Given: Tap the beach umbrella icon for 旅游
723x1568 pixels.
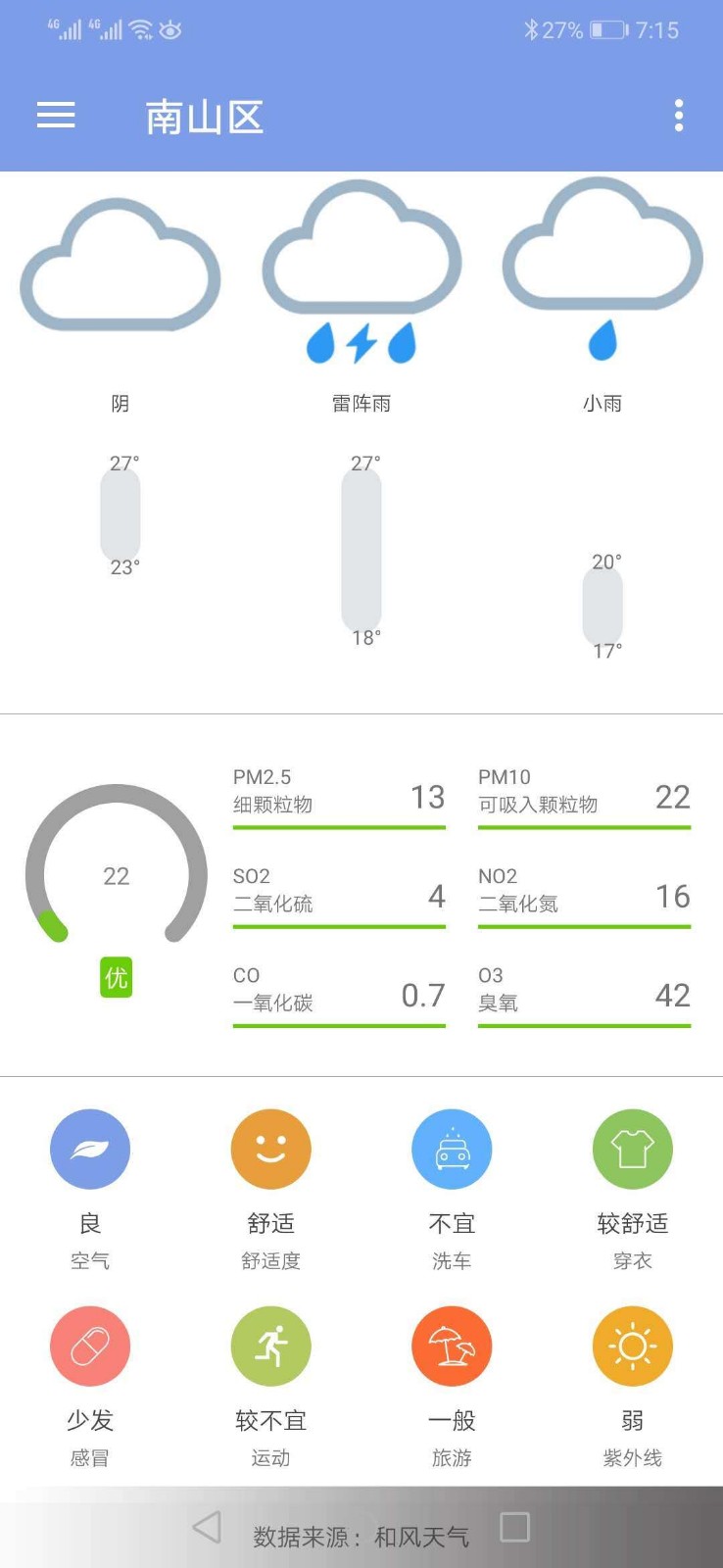Looking at the screenshot, I should [451, 1346].
